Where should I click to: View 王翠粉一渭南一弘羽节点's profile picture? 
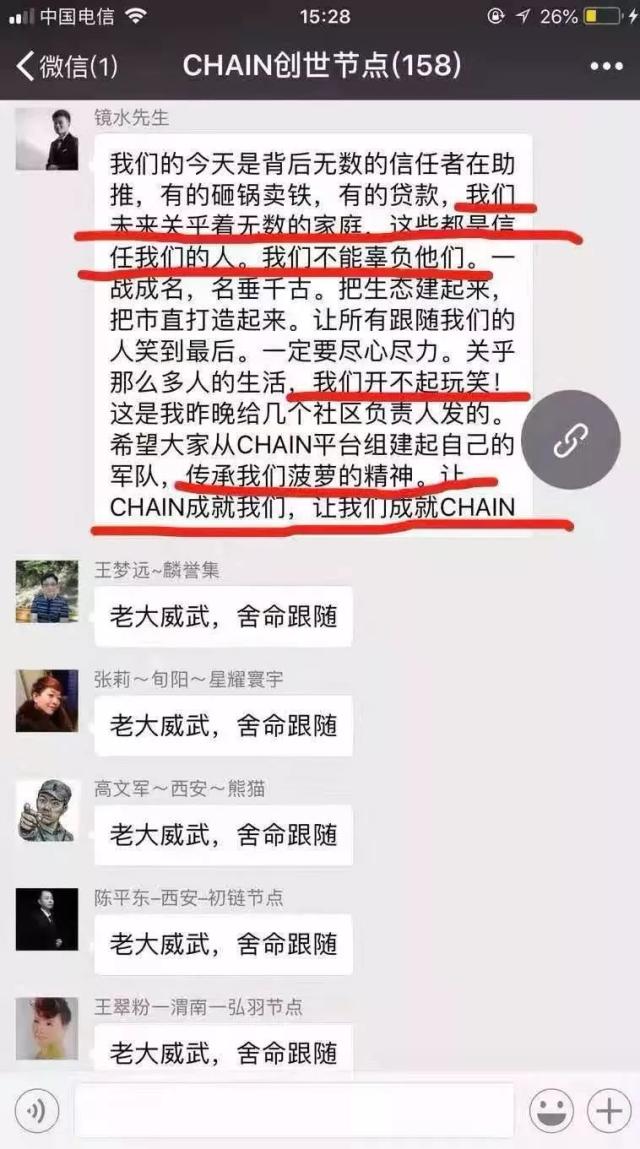click(47, 1027)
